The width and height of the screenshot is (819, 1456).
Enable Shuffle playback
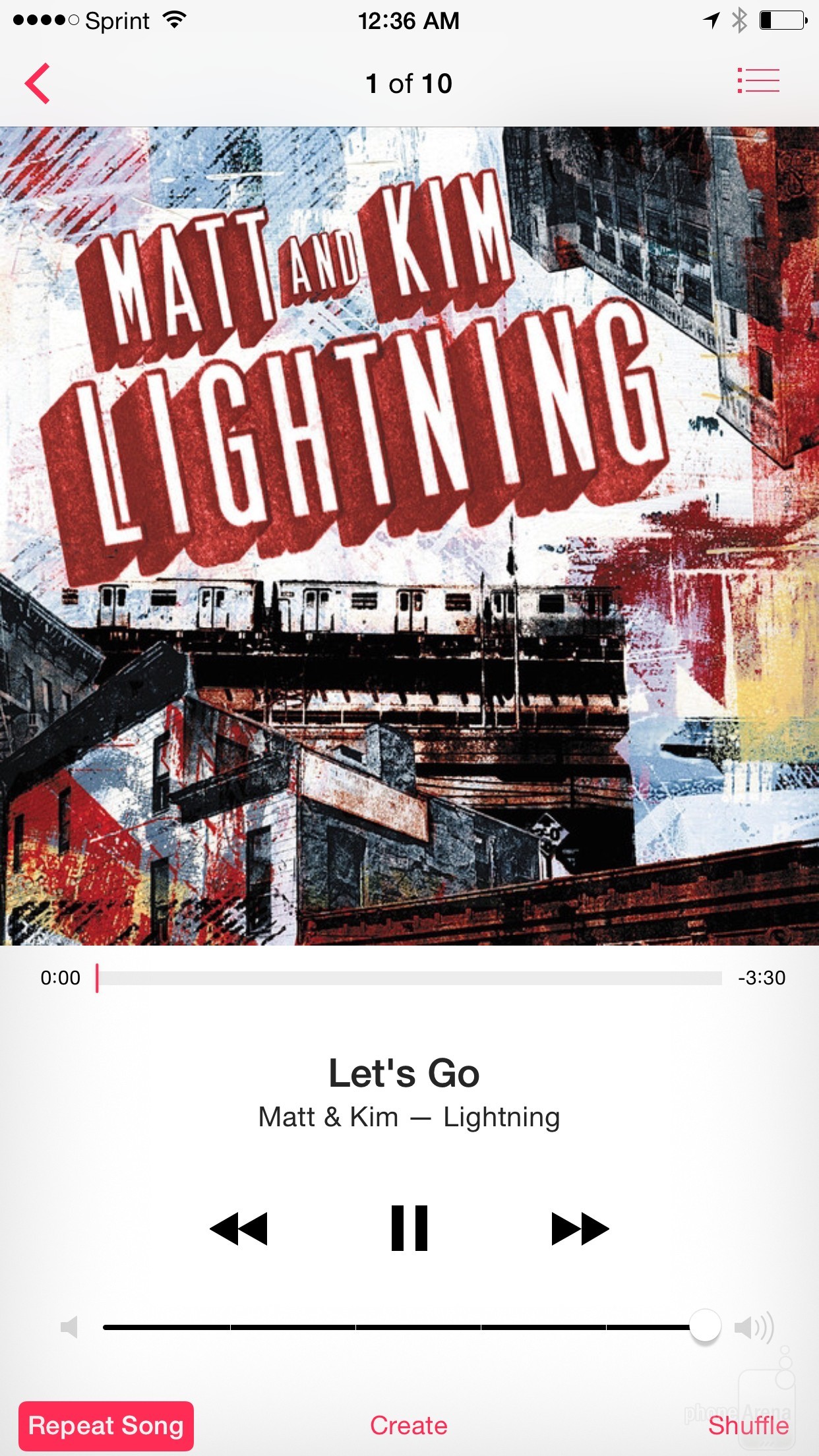point(748,1426)
